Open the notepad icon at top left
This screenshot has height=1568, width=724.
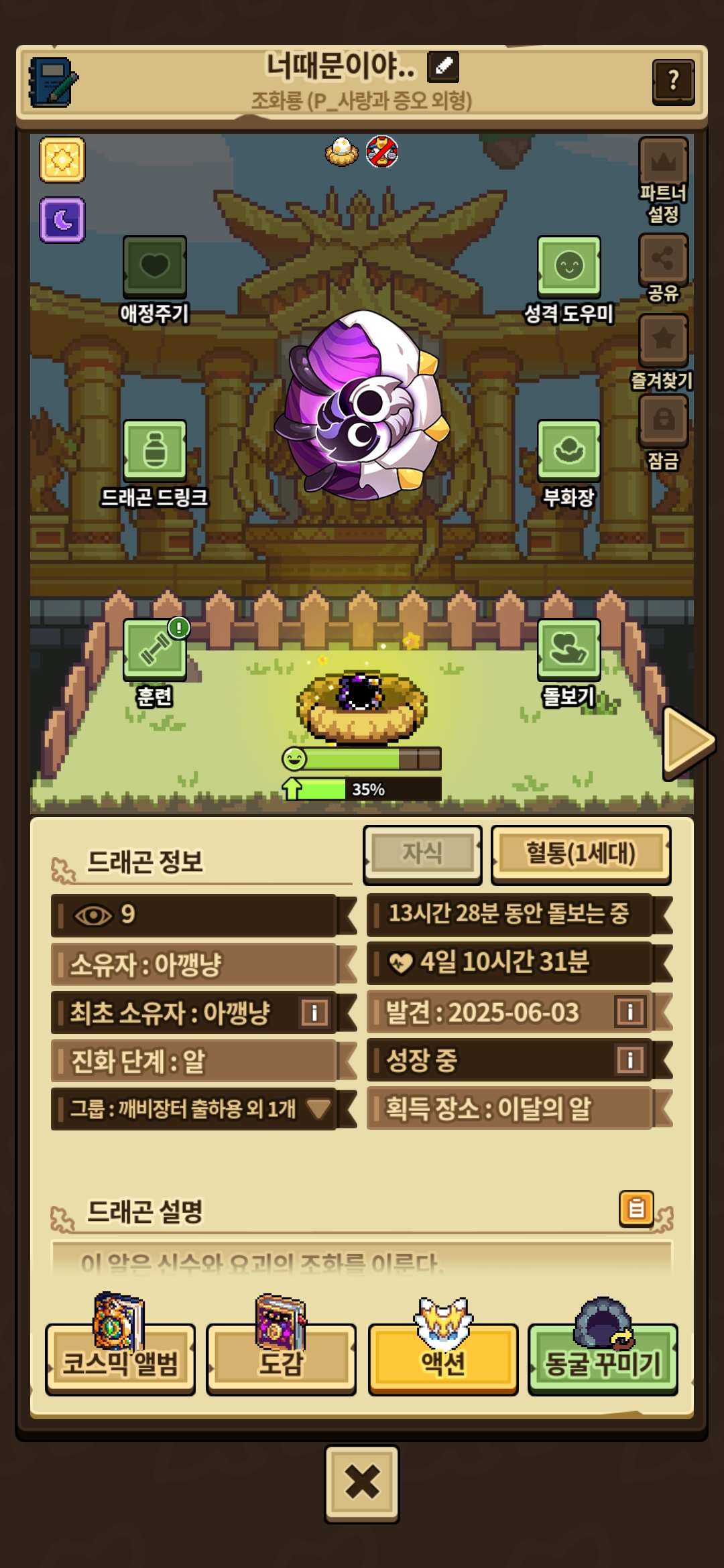point(54,82)
